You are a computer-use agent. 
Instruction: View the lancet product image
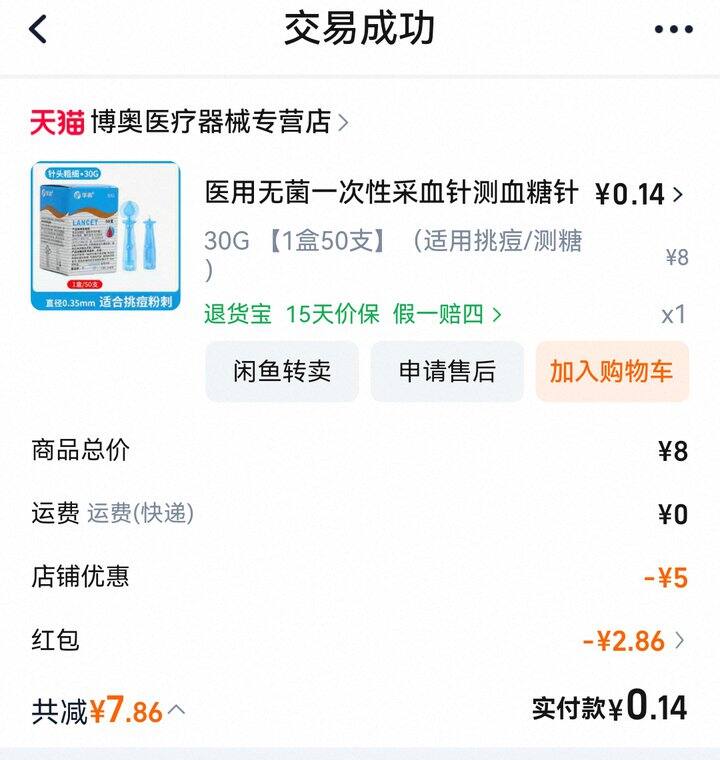click(105, 236)
